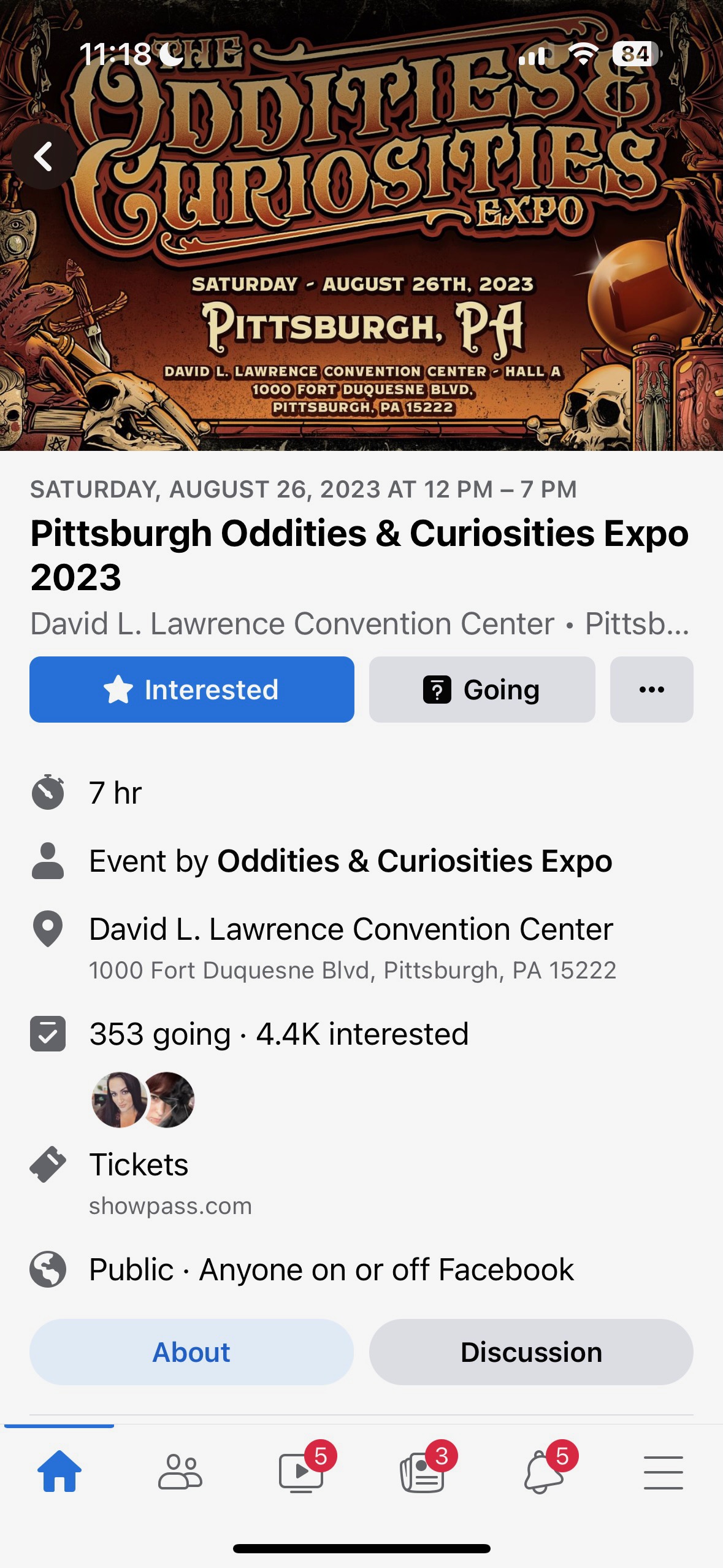Select the Going button
The image size is (723, 1568).
pos(482,690)
